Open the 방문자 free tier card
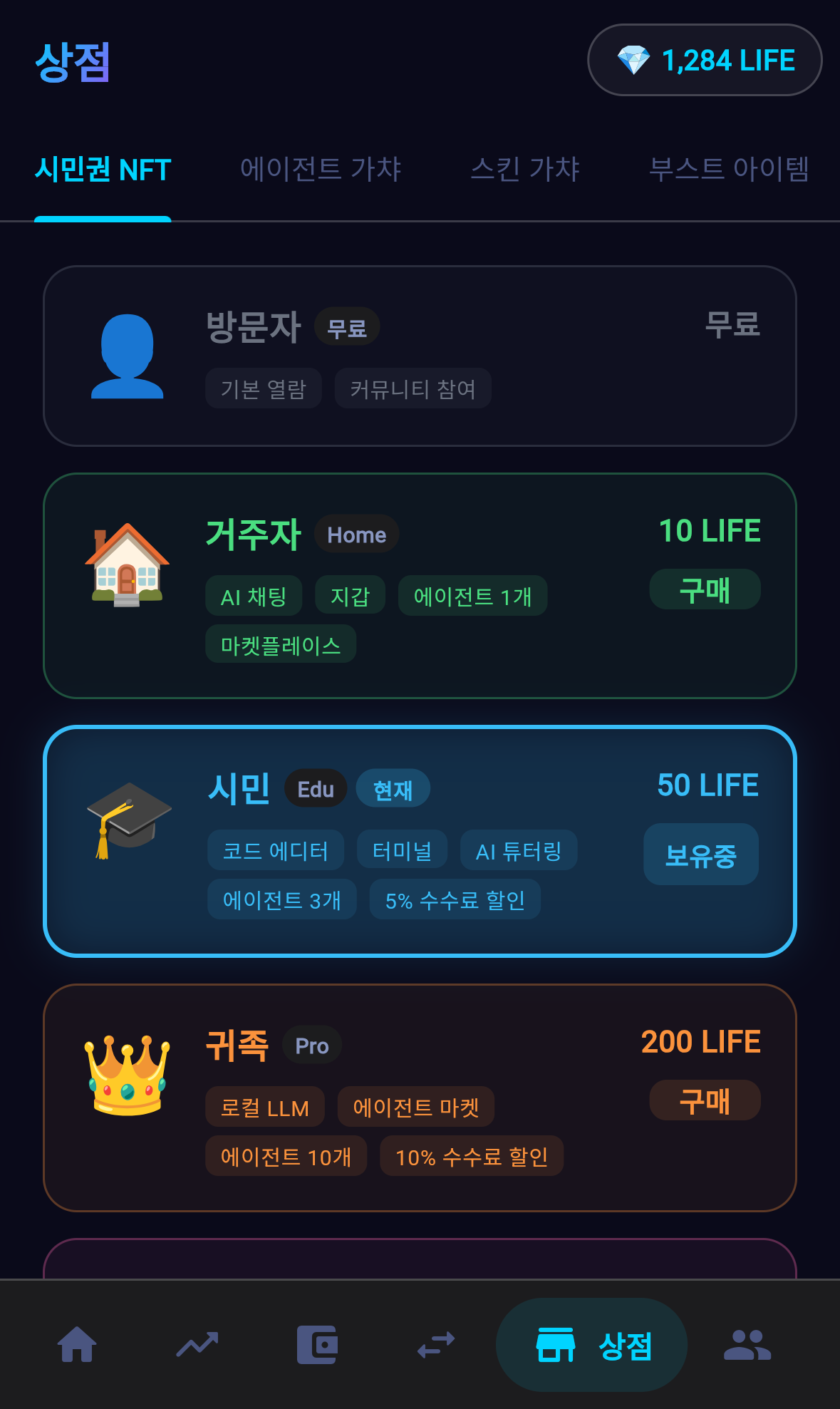This screenshot has height=1409, width=840. point(420,356)
